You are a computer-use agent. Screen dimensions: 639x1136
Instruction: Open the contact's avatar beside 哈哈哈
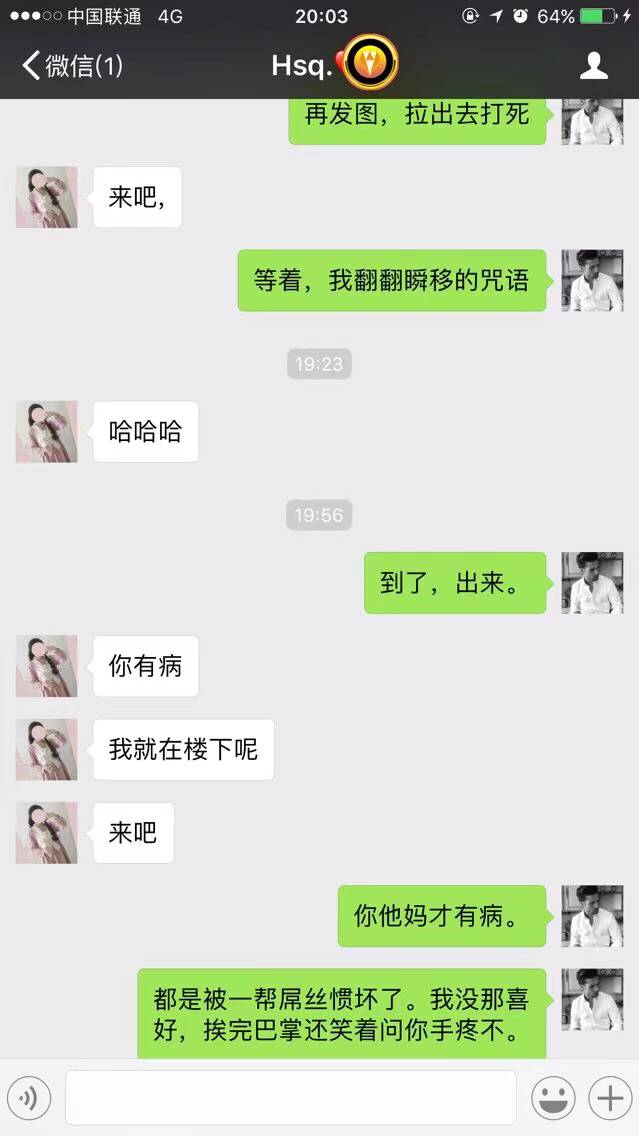[x=47, y=432]
